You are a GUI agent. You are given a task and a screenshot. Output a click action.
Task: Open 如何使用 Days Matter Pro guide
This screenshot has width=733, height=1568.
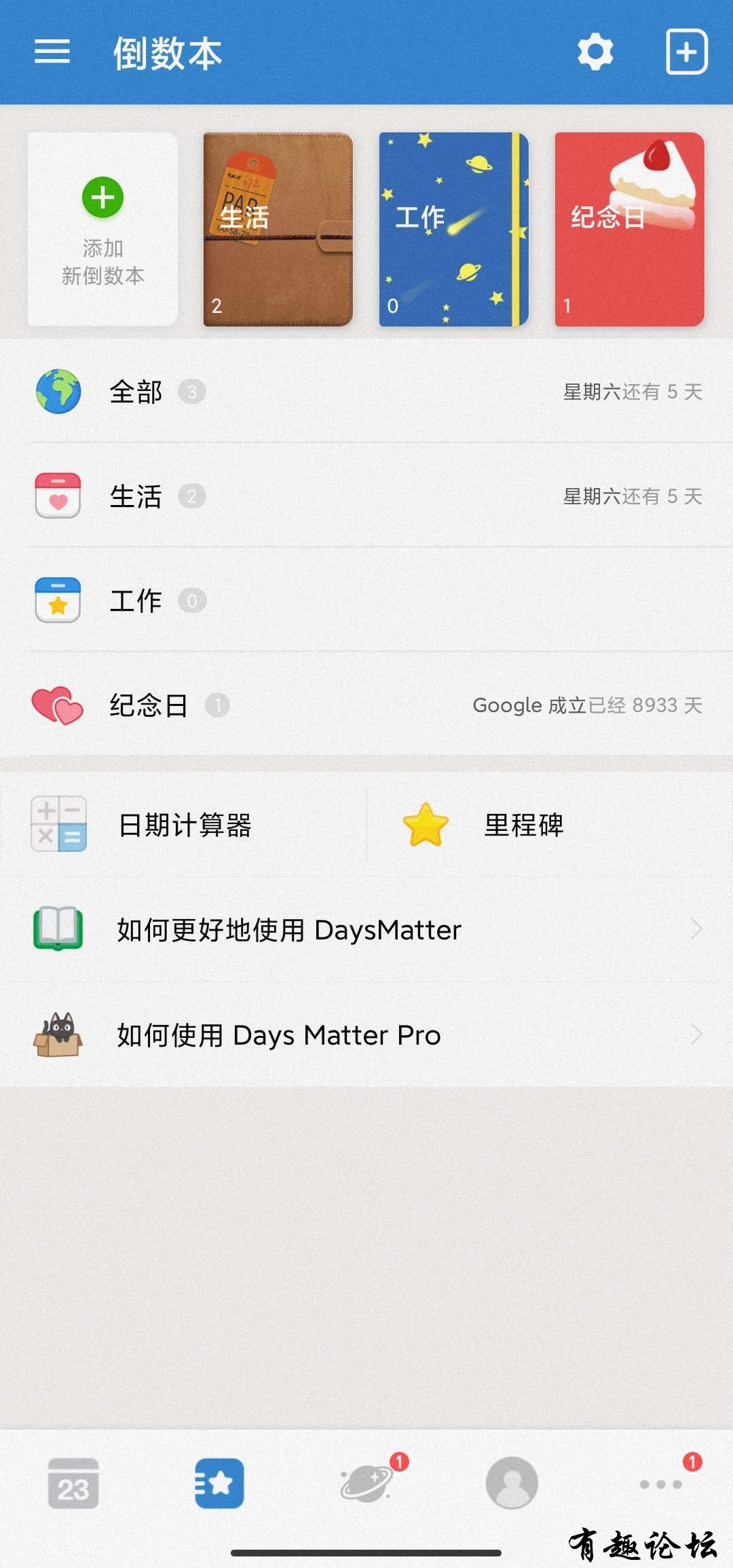tap(366, 1034)
